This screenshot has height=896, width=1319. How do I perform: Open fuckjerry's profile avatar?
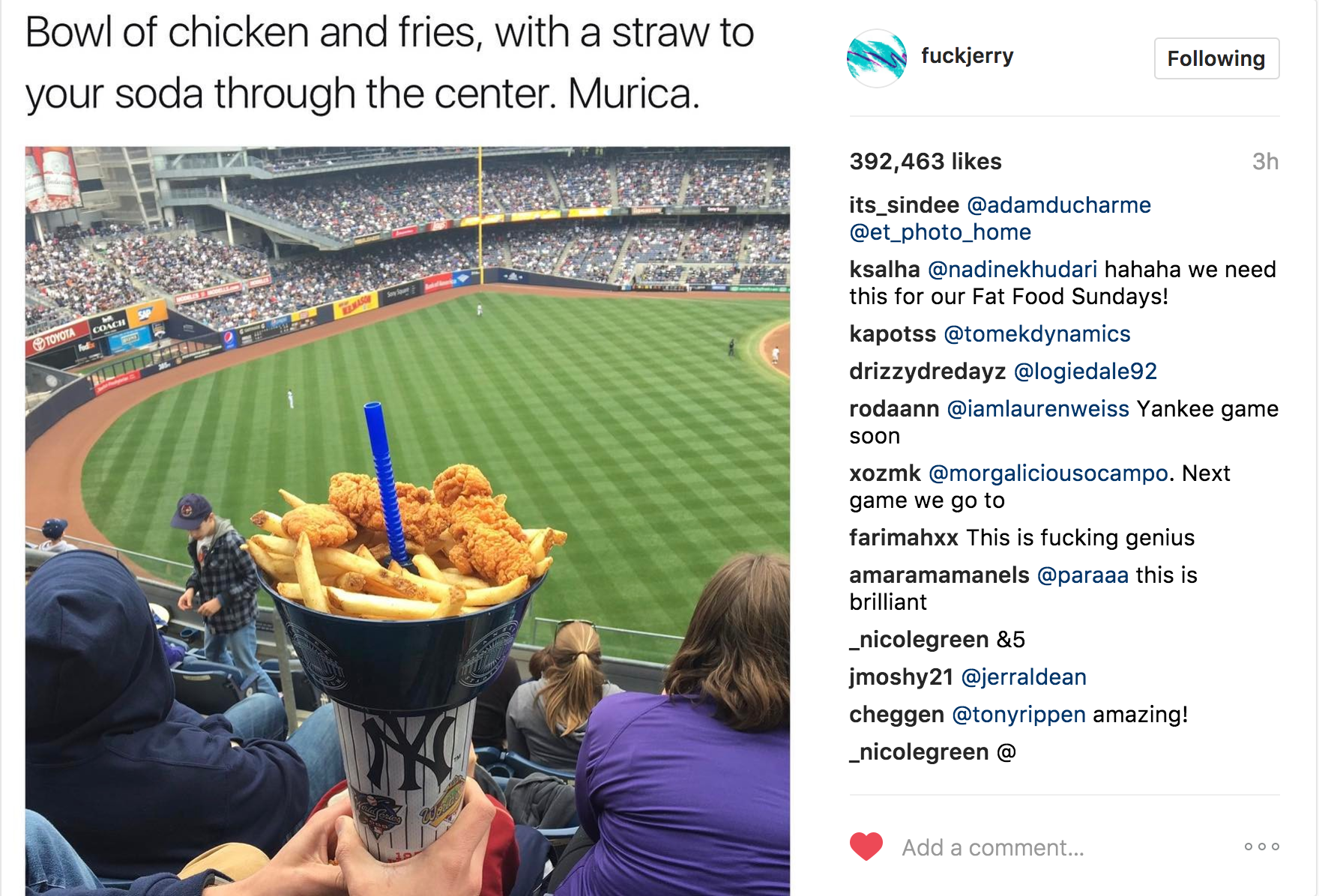tap(875, 58)
